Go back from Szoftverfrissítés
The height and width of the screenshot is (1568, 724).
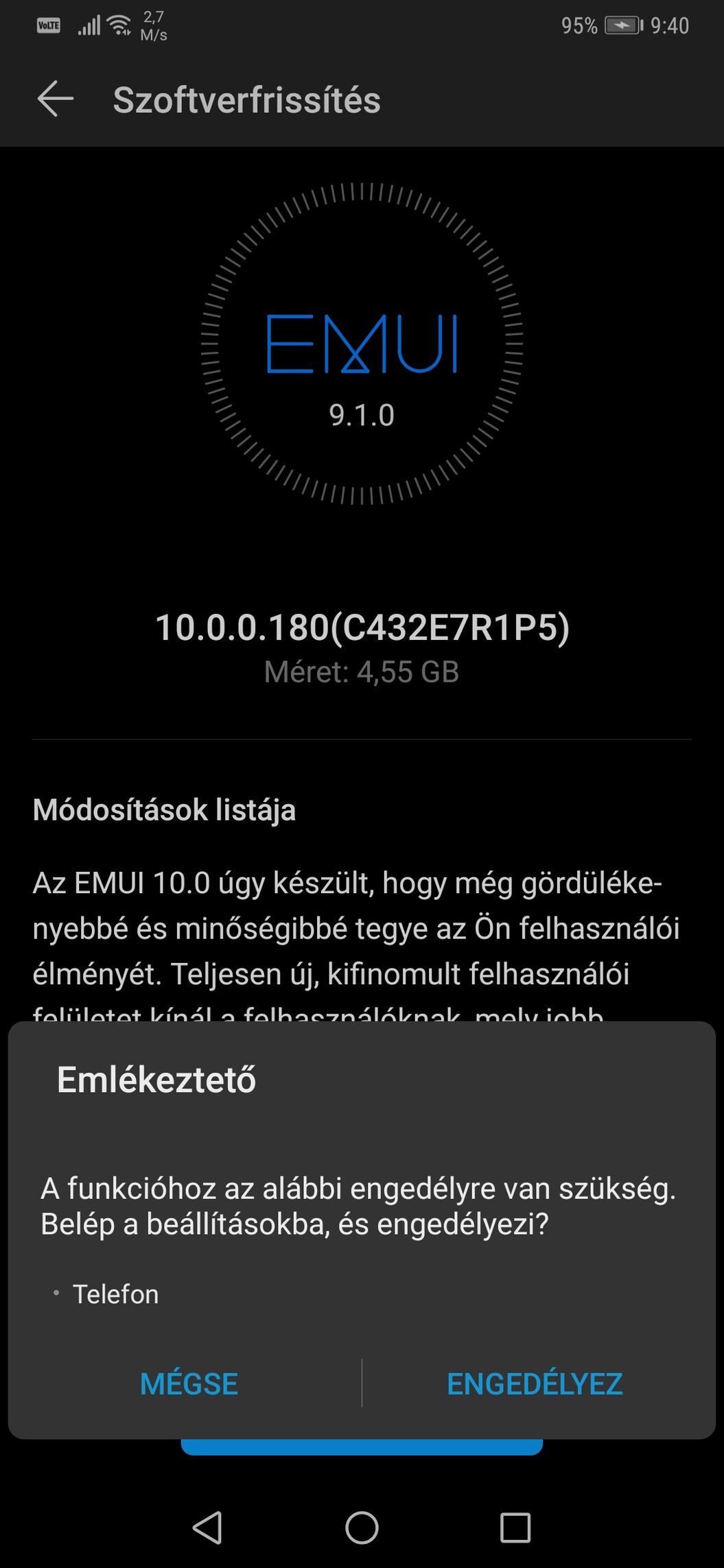(x=56, y=99)
